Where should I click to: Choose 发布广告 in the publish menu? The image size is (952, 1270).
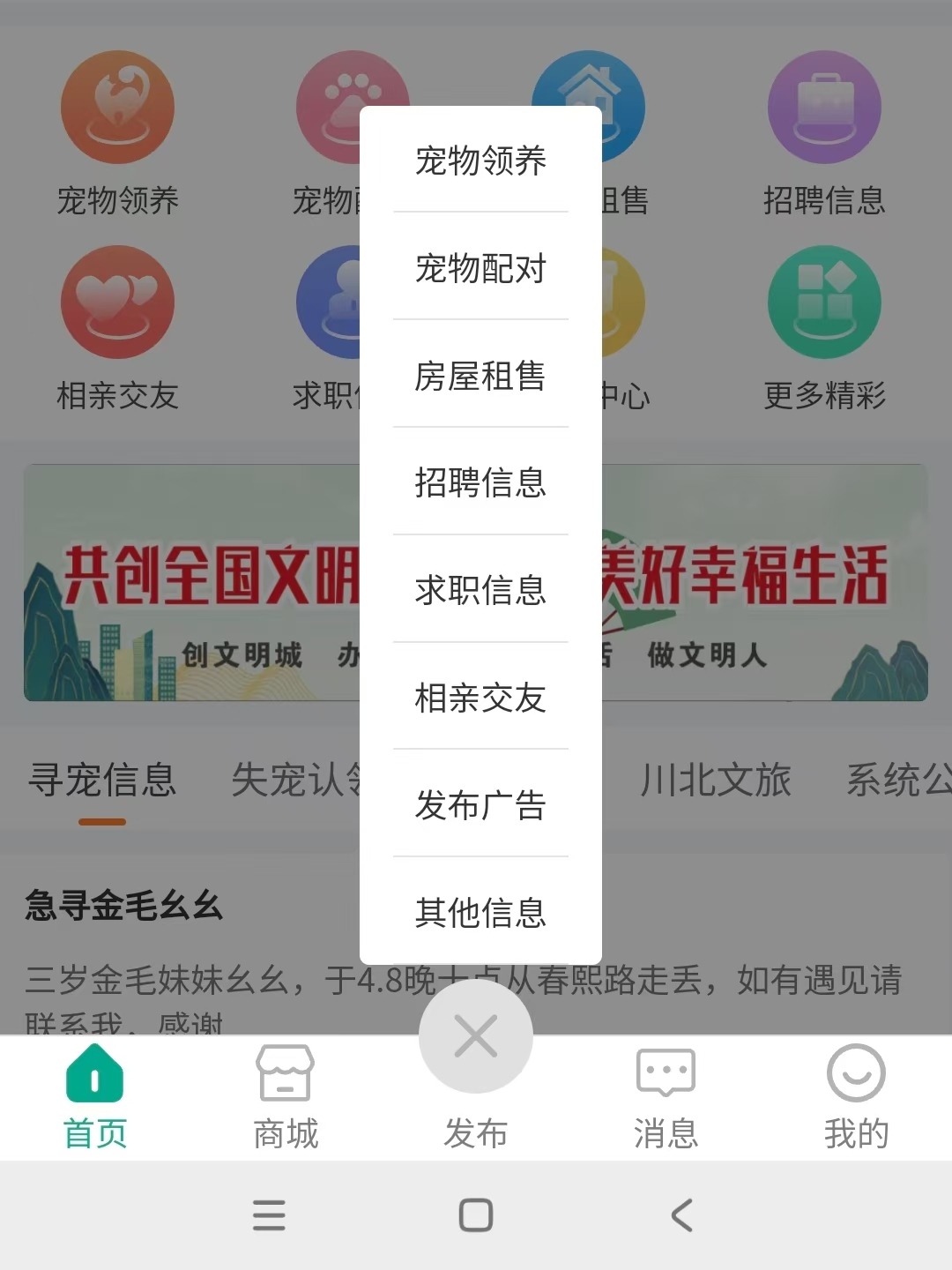pos(480,804)
